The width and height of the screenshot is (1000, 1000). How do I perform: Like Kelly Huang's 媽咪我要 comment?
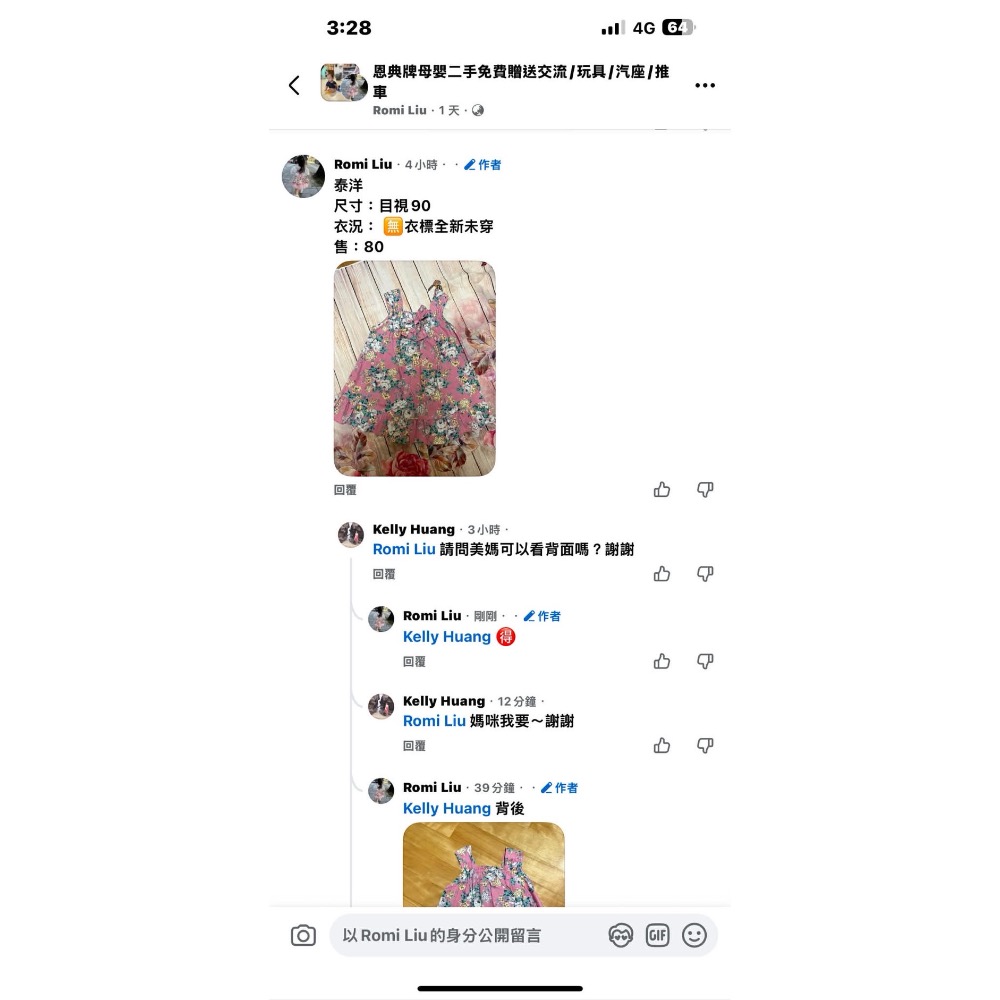point(662,745)
